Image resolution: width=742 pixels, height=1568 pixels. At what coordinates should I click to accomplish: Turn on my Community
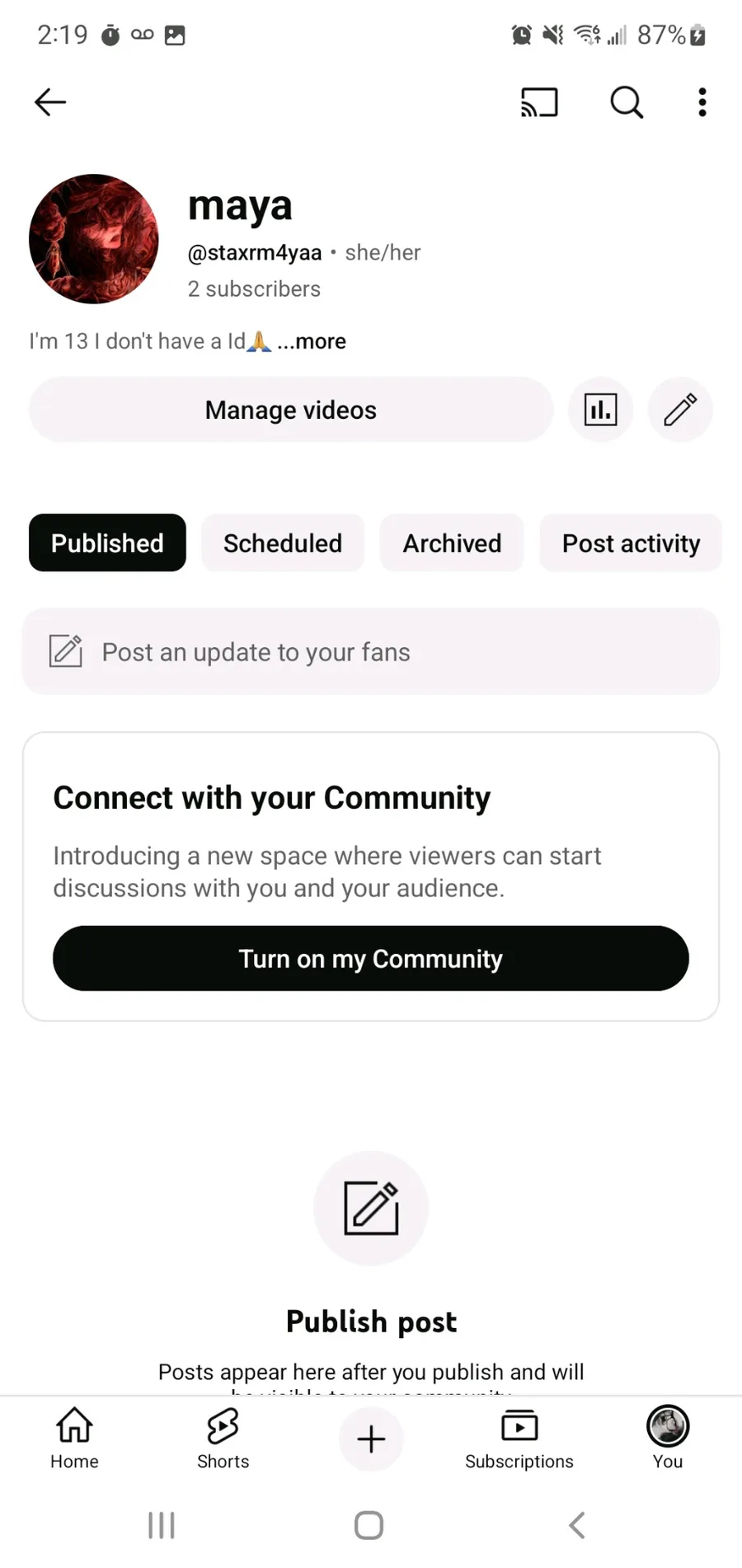[x=371, y=958]
